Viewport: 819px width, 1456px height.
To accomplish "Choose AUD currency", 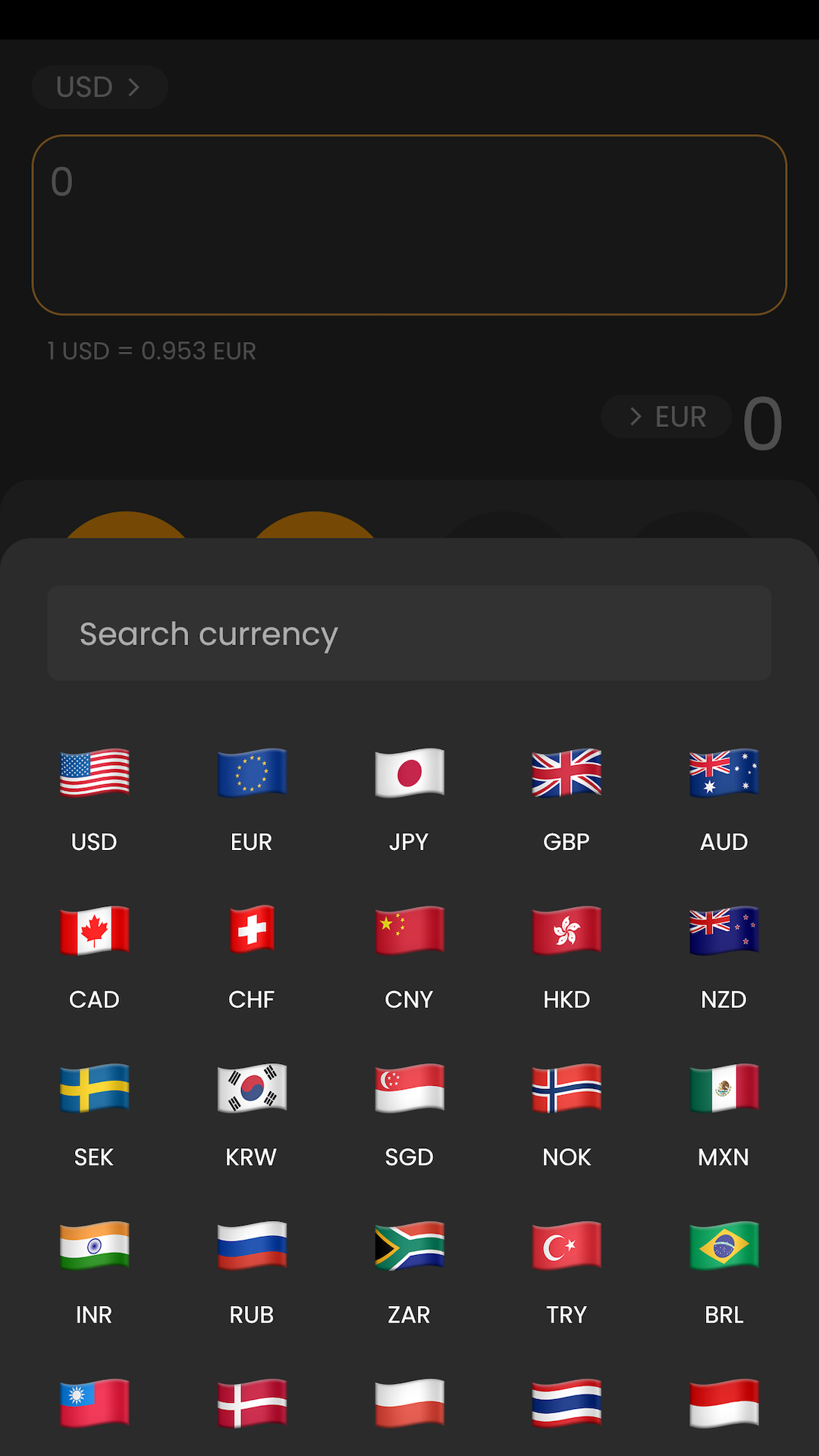I will click(724, 796).
